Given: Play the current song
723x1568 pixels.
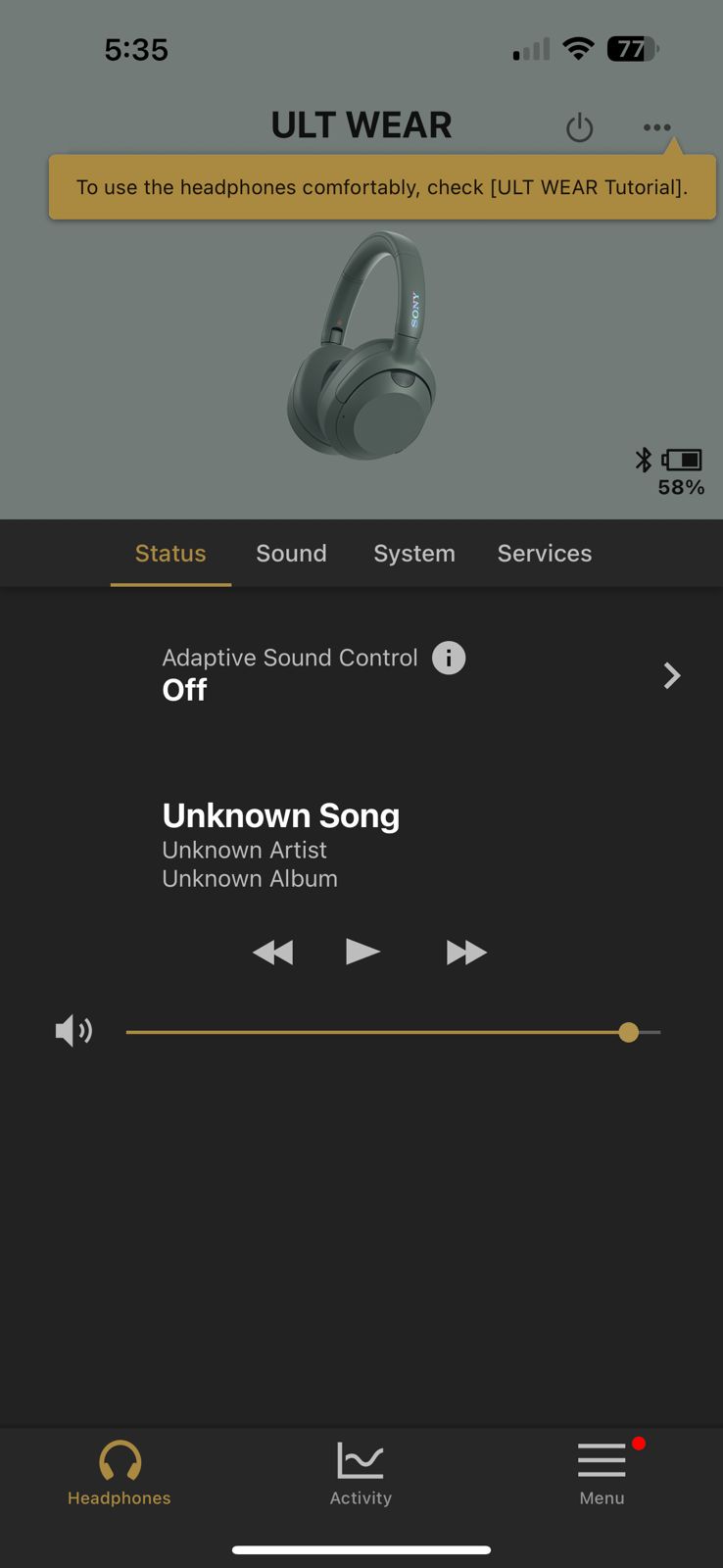Looking at the screenshot, I should [362, 952].
